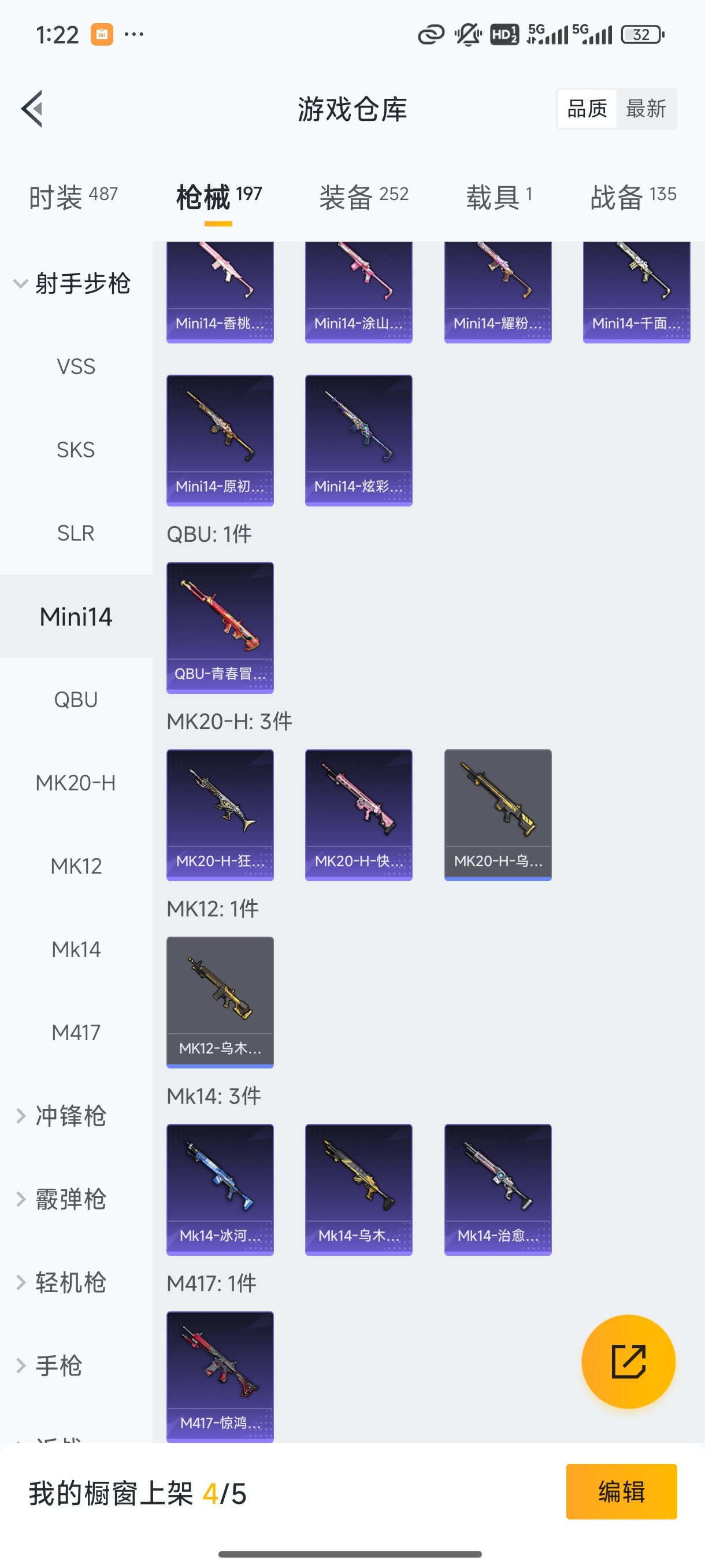View the M417-惊鸿… skin
This screenshot has height=1568, width=705.
[220, 1375]
